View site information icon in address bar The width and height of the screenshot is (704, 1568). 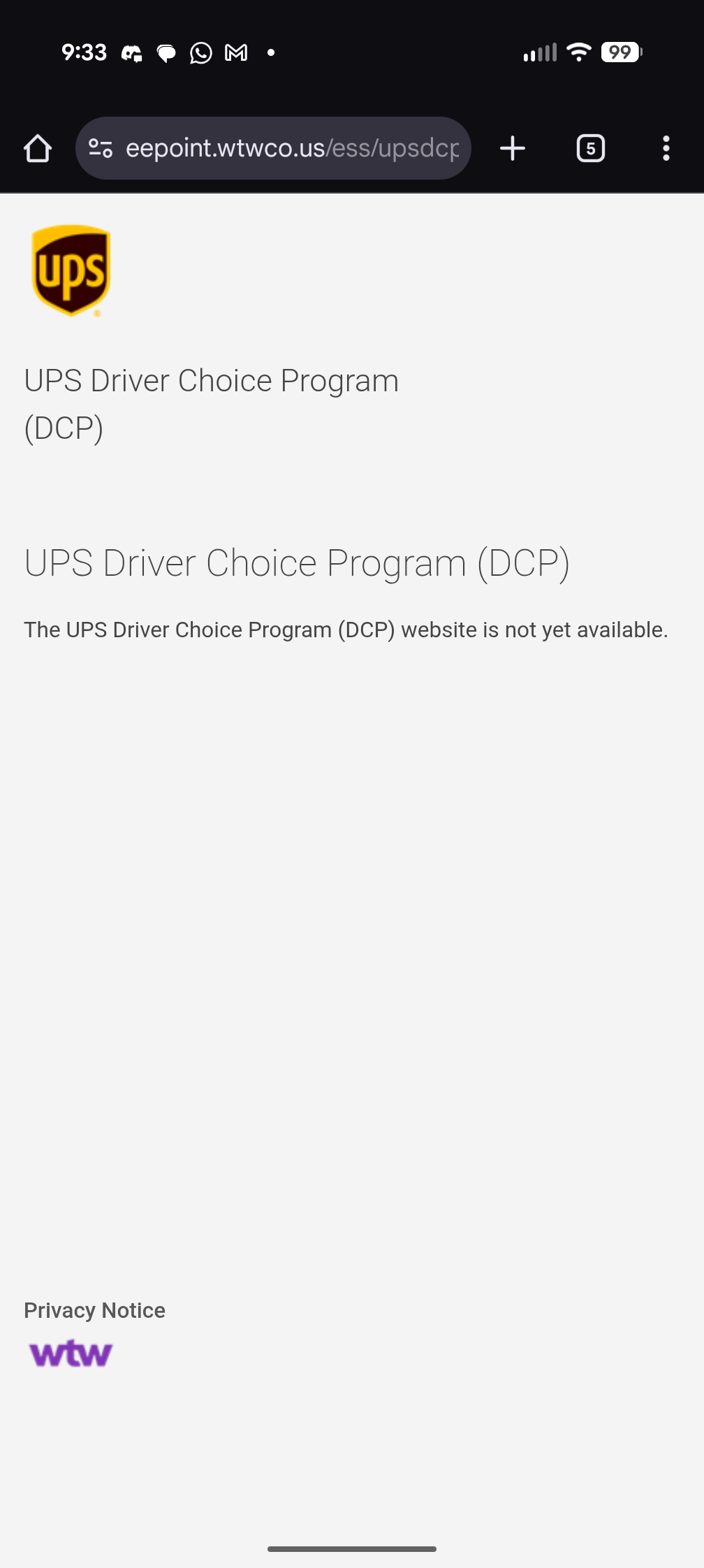pyautogui.click(x=101, y=148)
